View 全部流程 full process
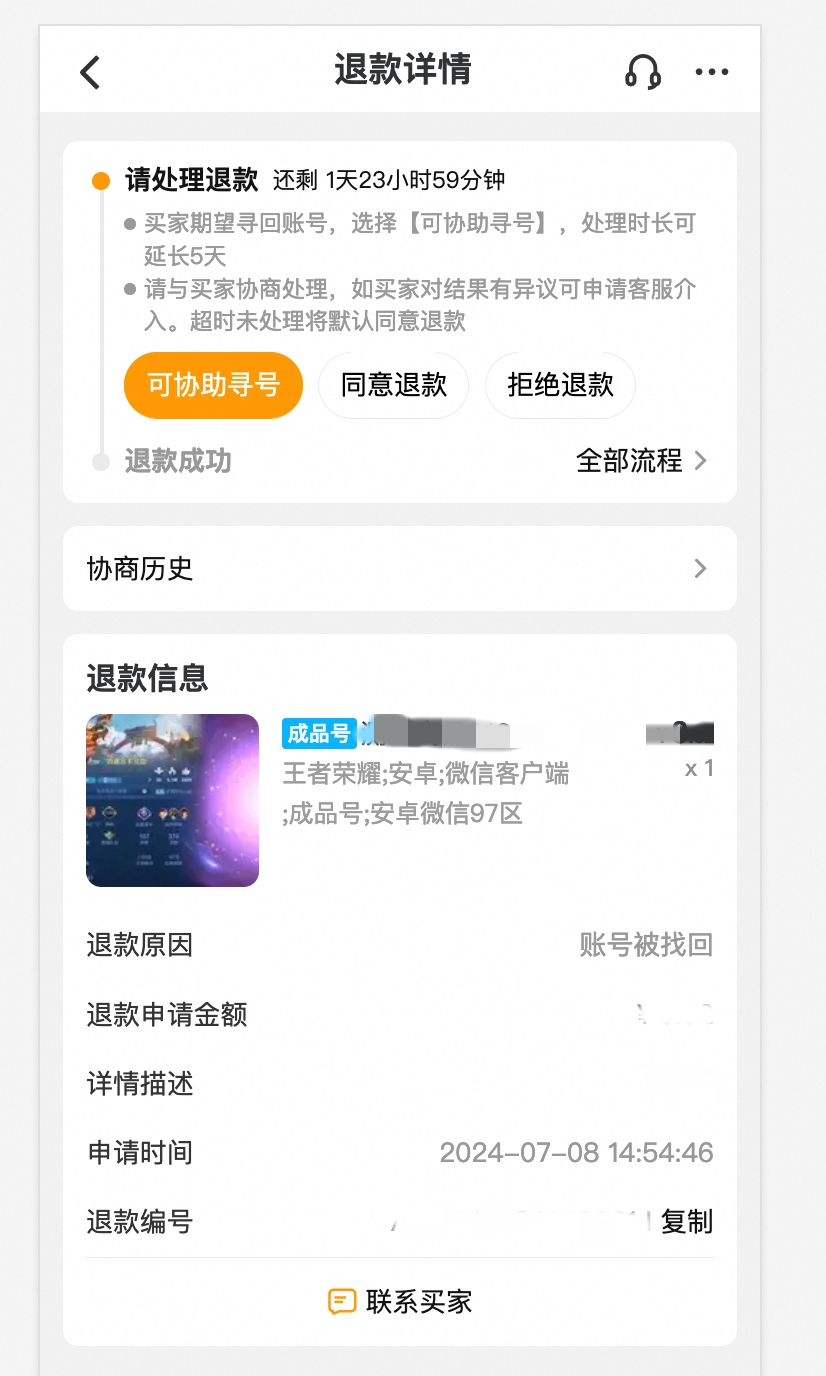 click(641, 460)
